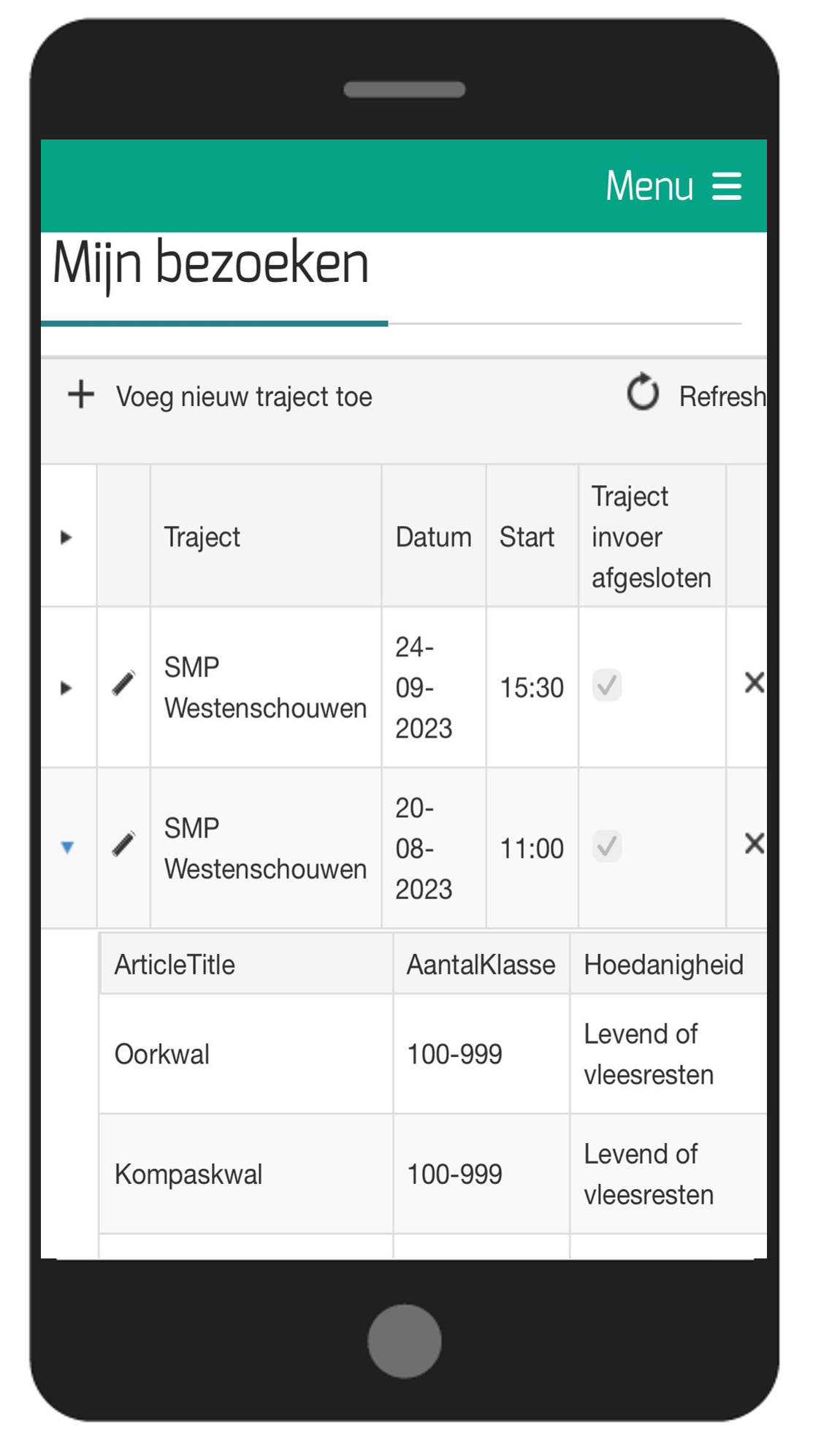Toggle afgesloten checkbox for 15:30 visit

(606, 685)
